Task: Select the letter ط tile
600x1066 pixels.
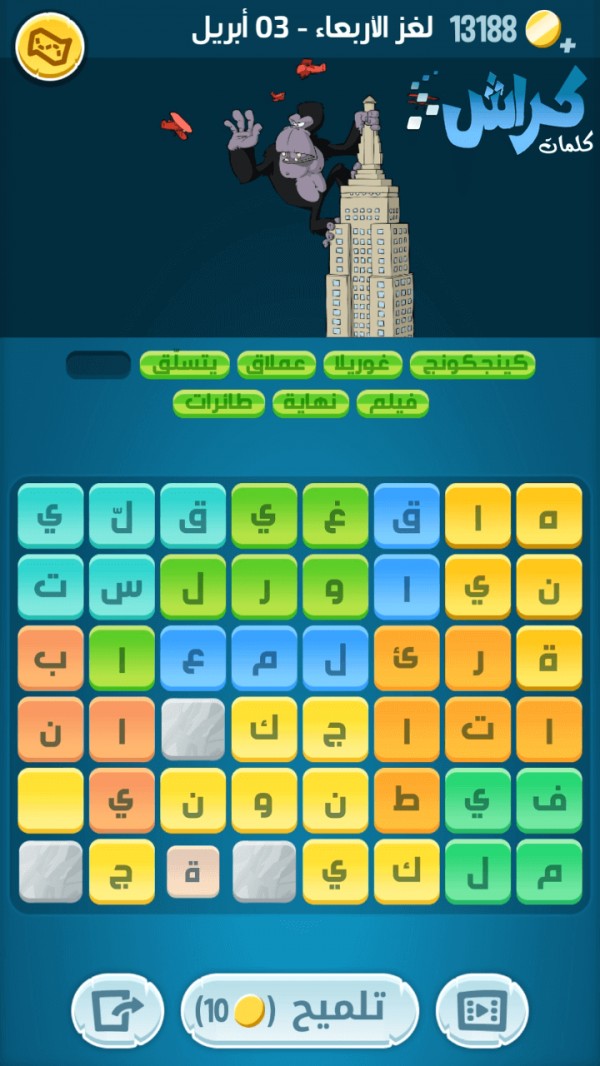Action: point(406,800)
